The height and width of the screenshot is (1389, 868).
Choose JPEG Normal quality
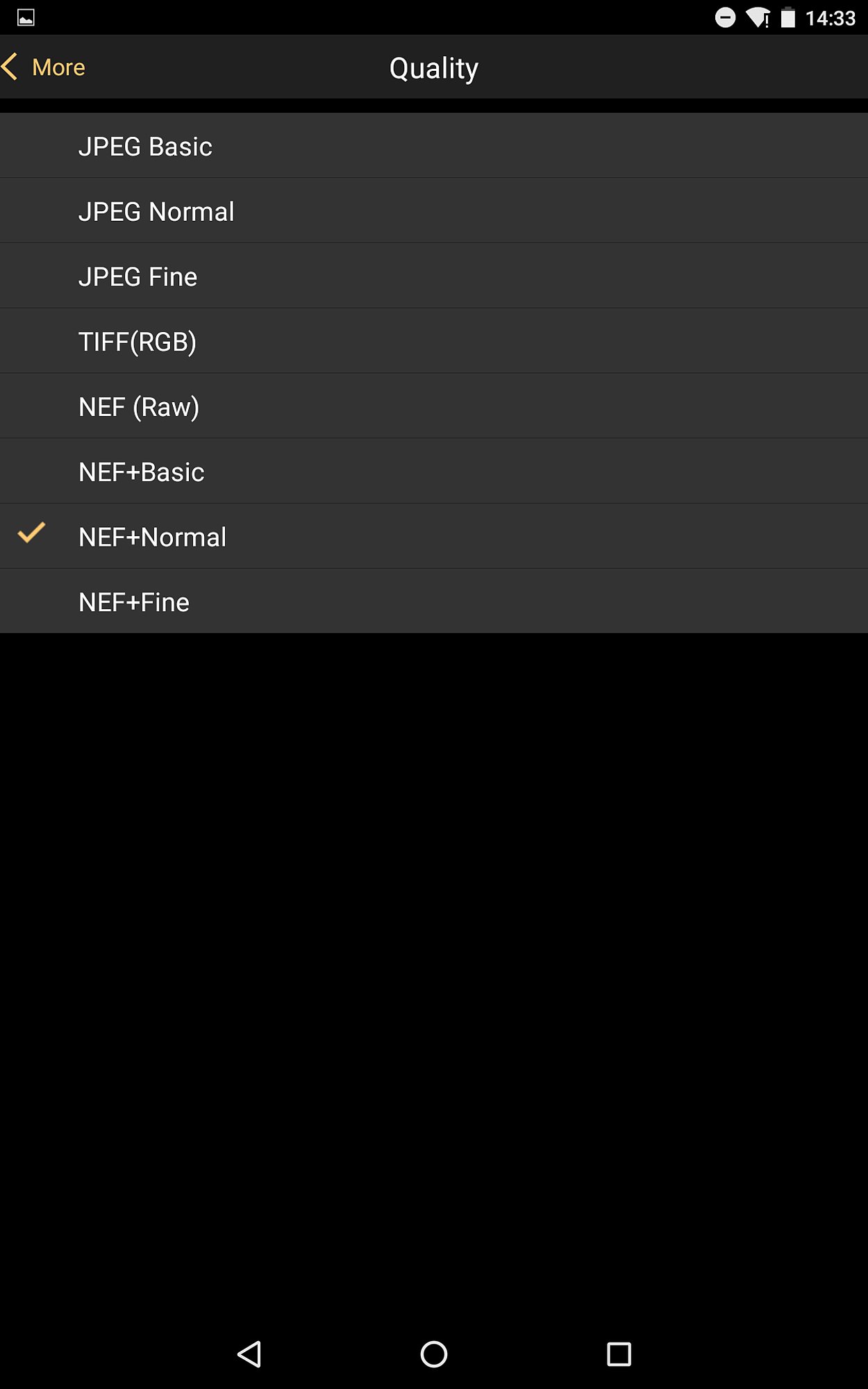pyautogui.click(x=434, y=211)
